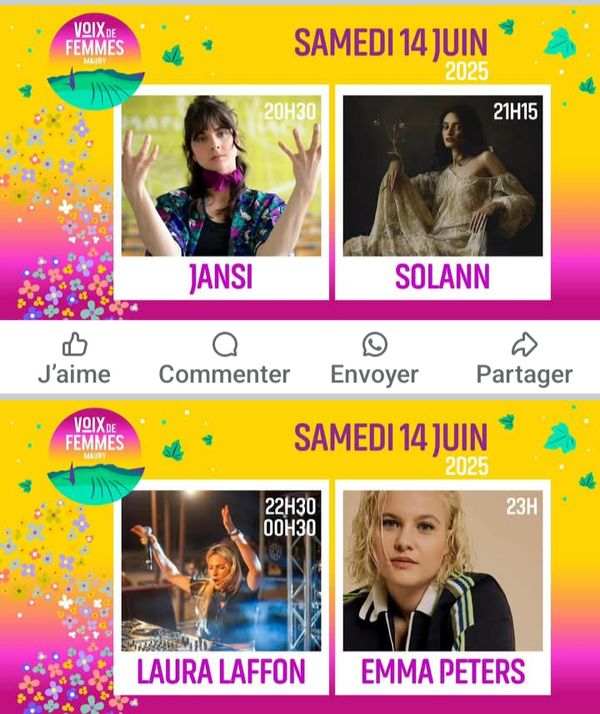Send the post via Envoyer
600x714 pixels.
coord(374,359)
